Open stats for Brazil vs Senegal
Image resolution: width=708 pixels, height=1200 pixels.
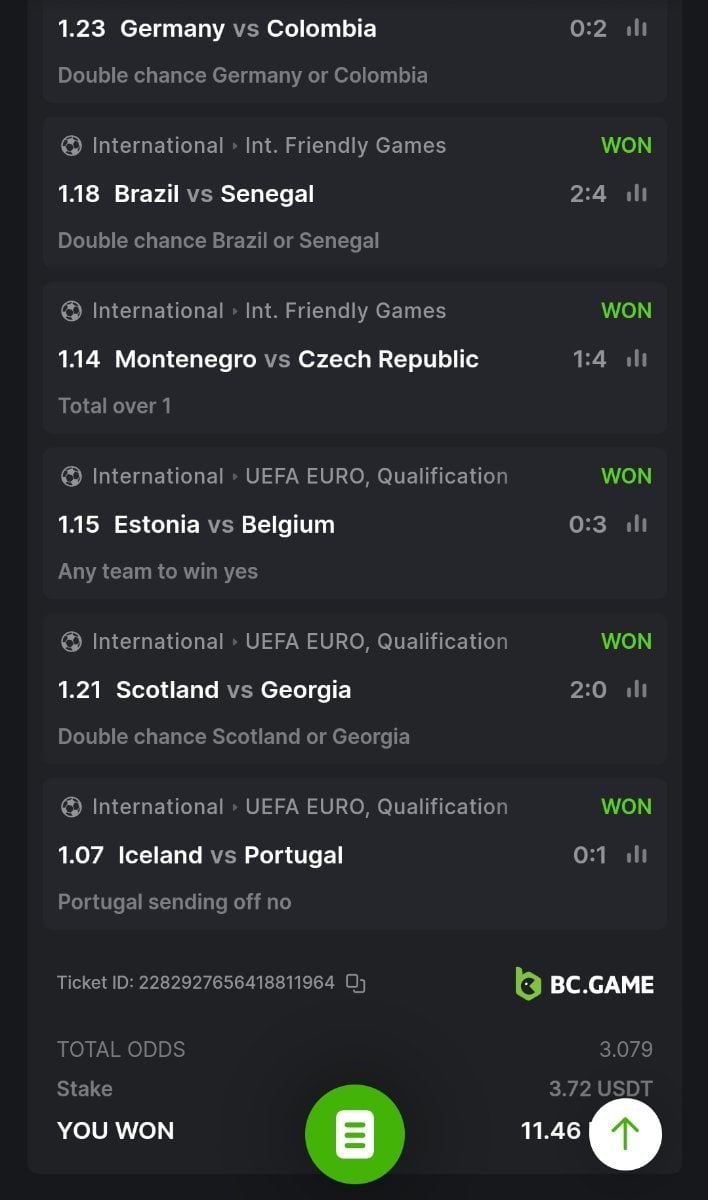coord(637,194)
